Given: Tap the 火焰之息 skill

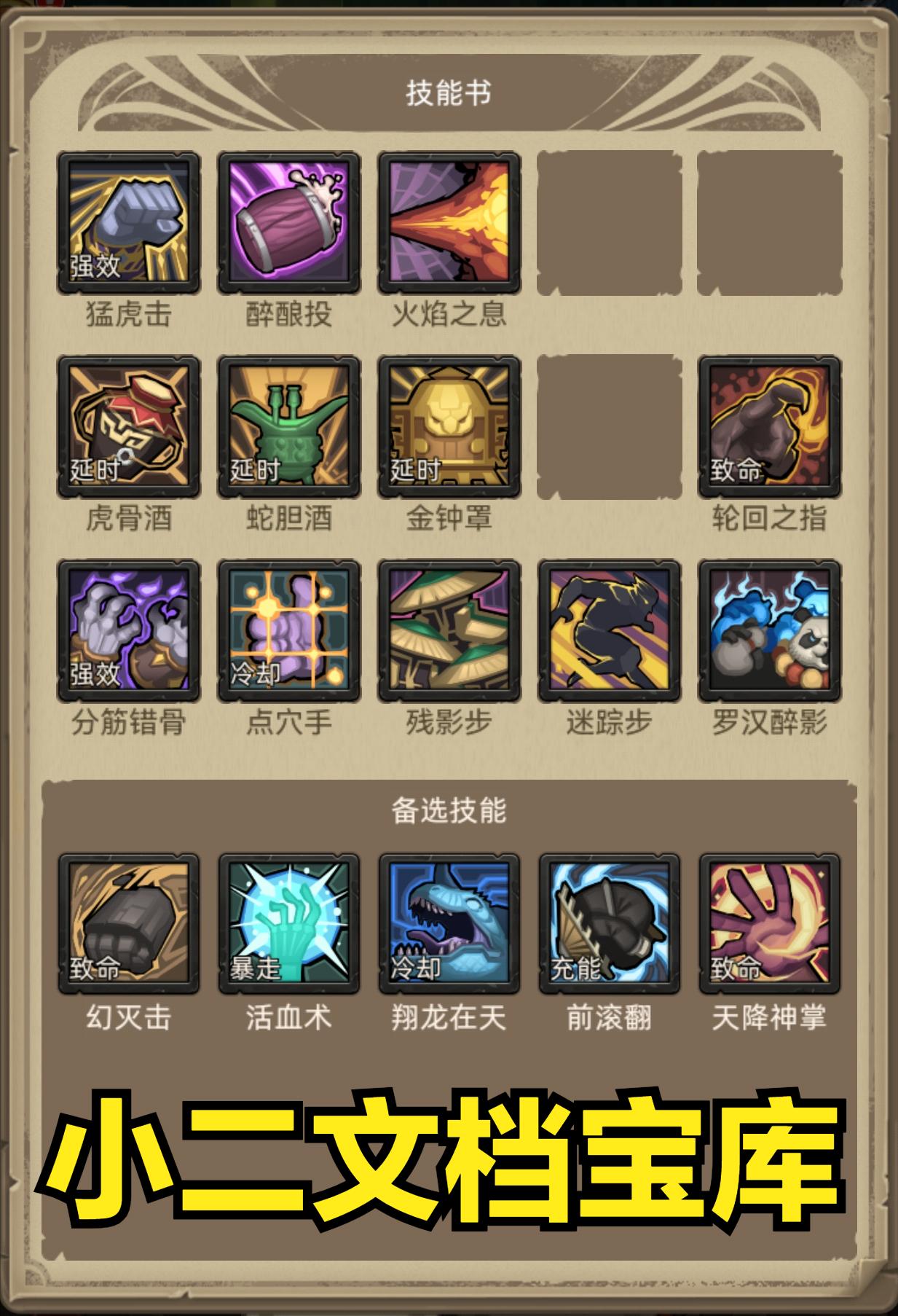Looking at the screenshot, I should point(449,222).
